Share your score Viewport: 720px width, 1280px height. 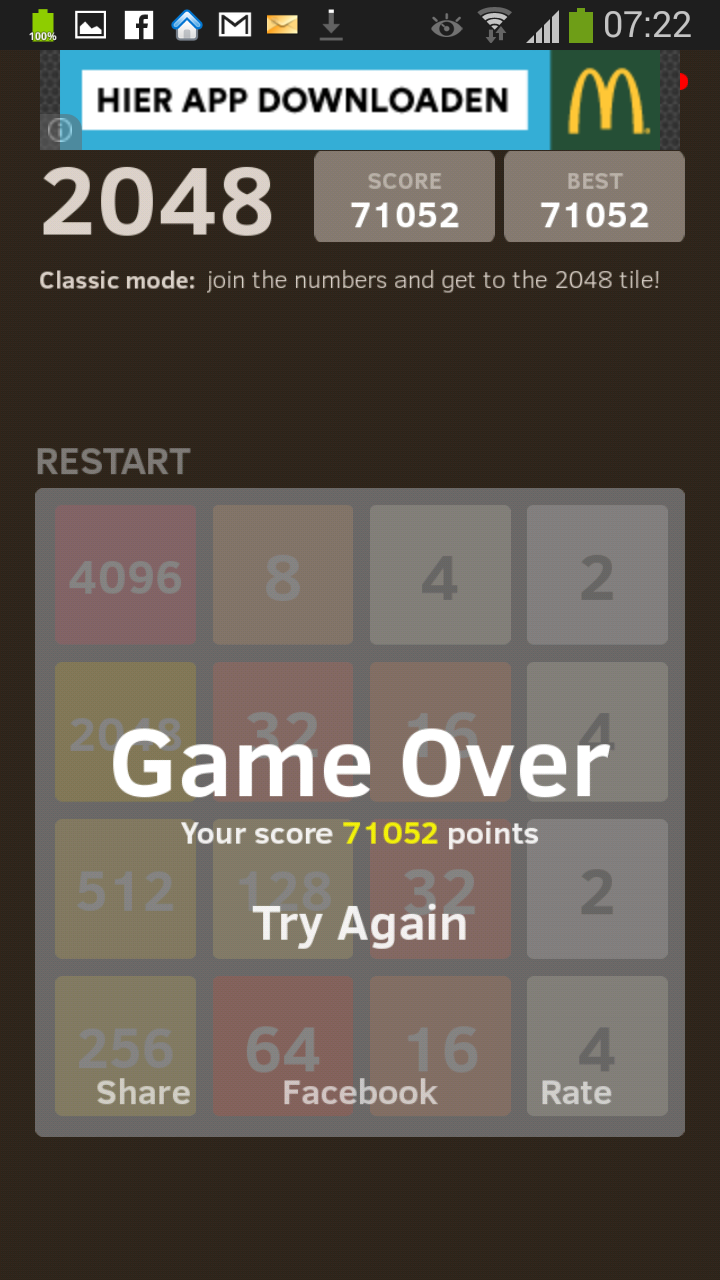(x=143, y=1092)
